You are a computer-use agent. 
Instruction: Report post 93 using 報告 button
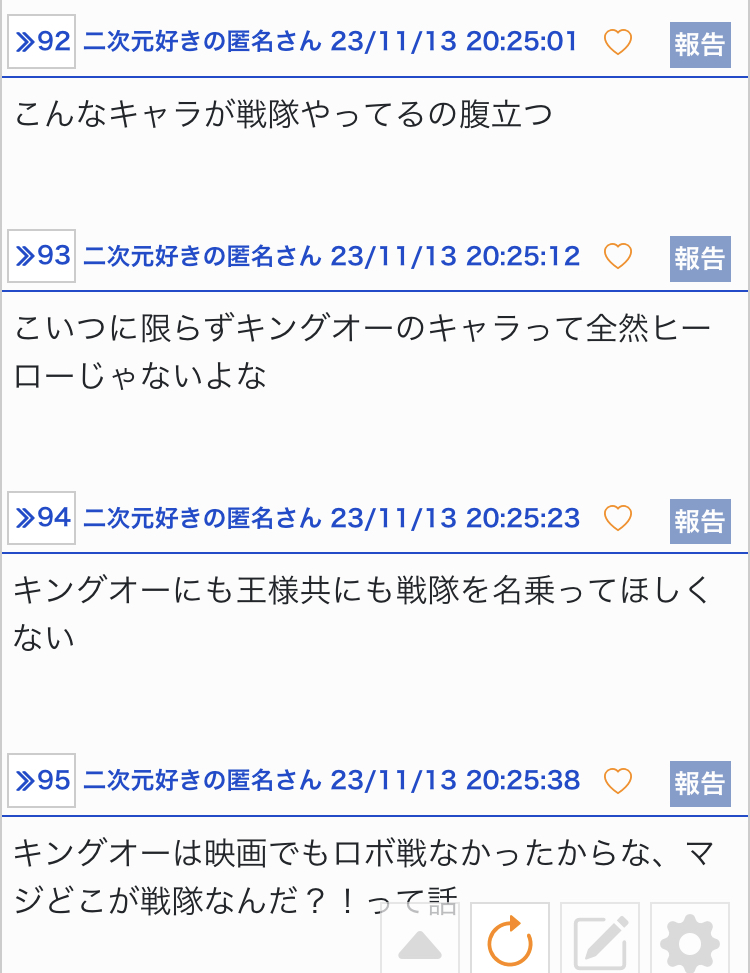pos(699,259)
